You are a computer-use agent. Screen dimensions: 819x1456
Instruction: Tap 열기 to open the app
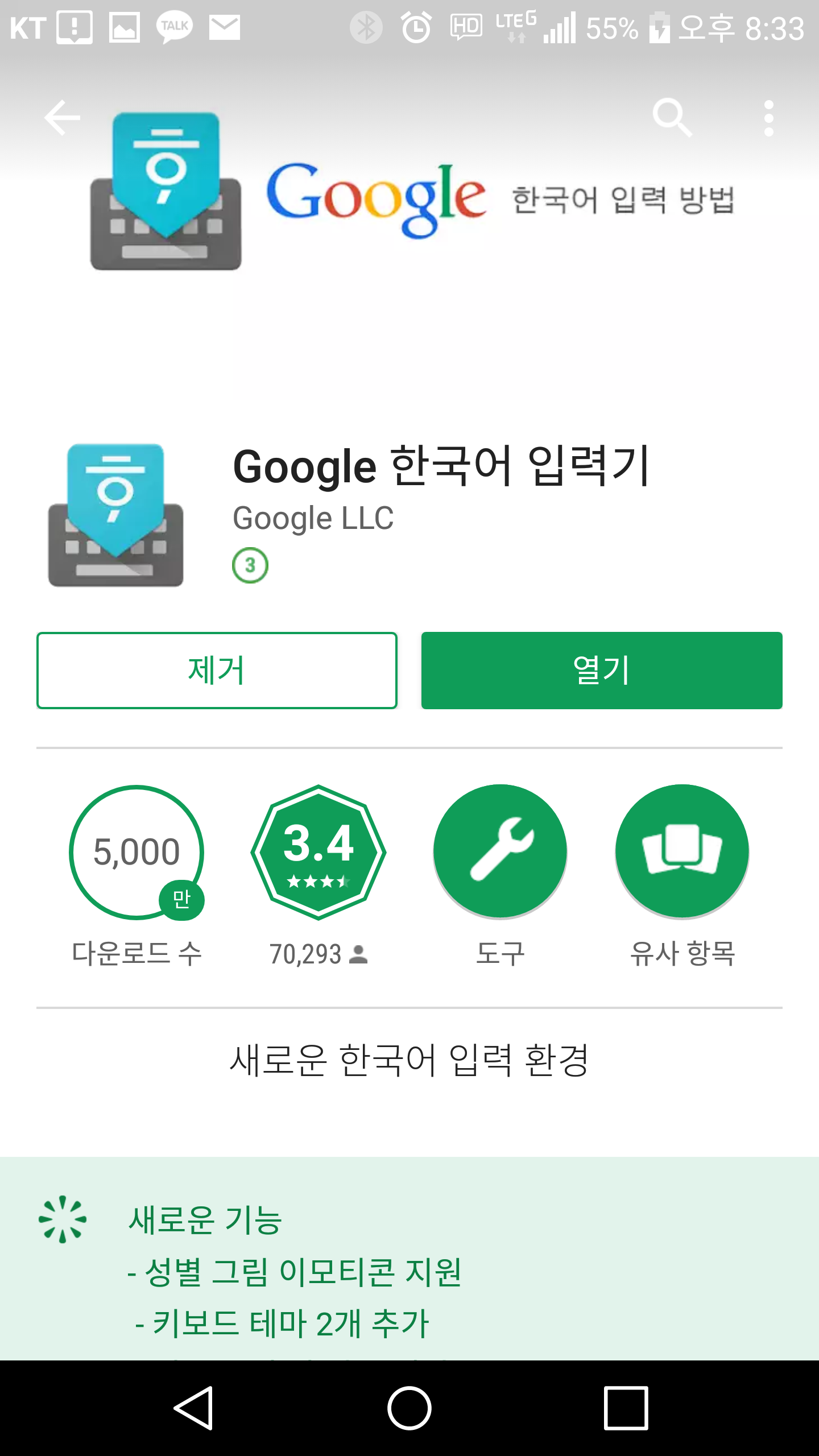tap(602, 670)
